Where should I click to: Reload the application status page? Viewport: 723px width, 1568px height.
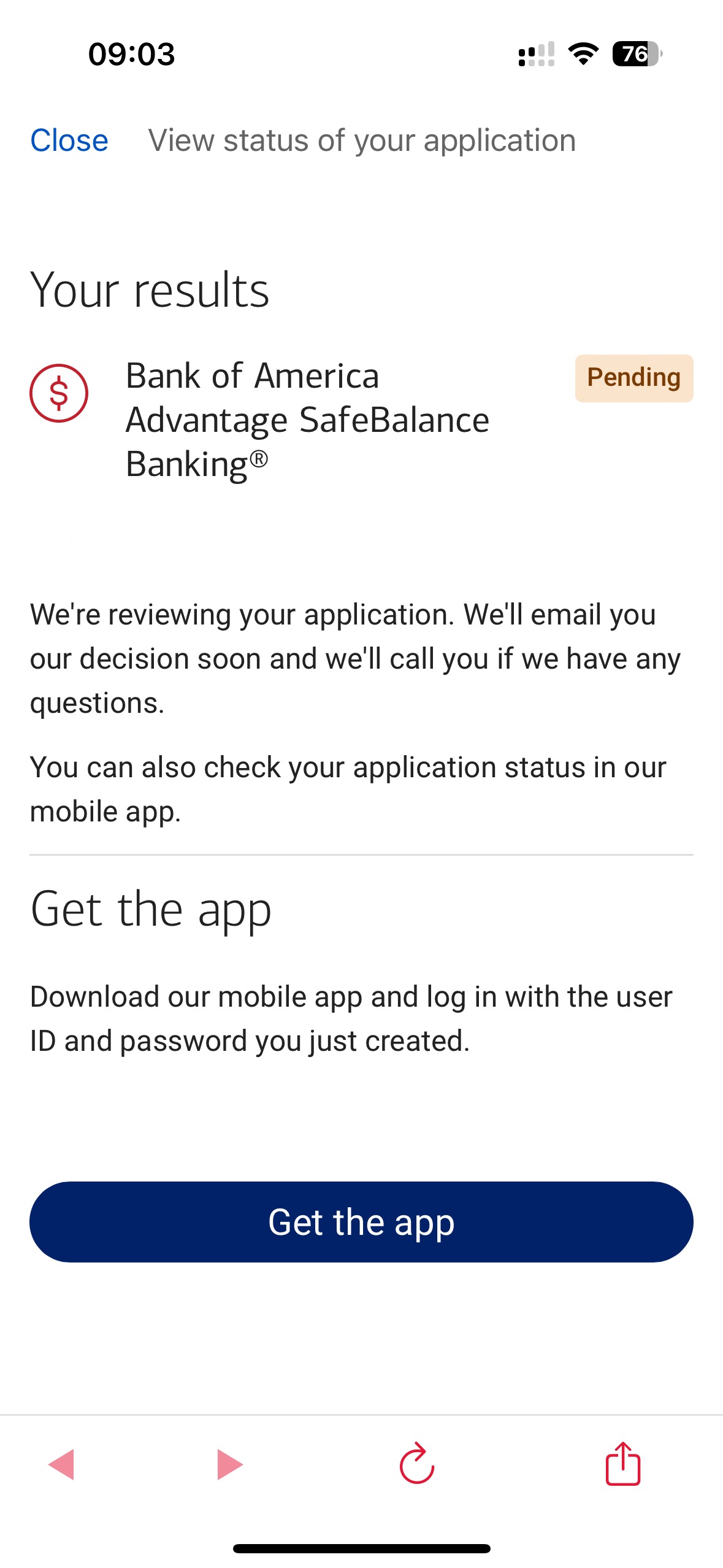pyautogui.click(x=417, y=1463)
